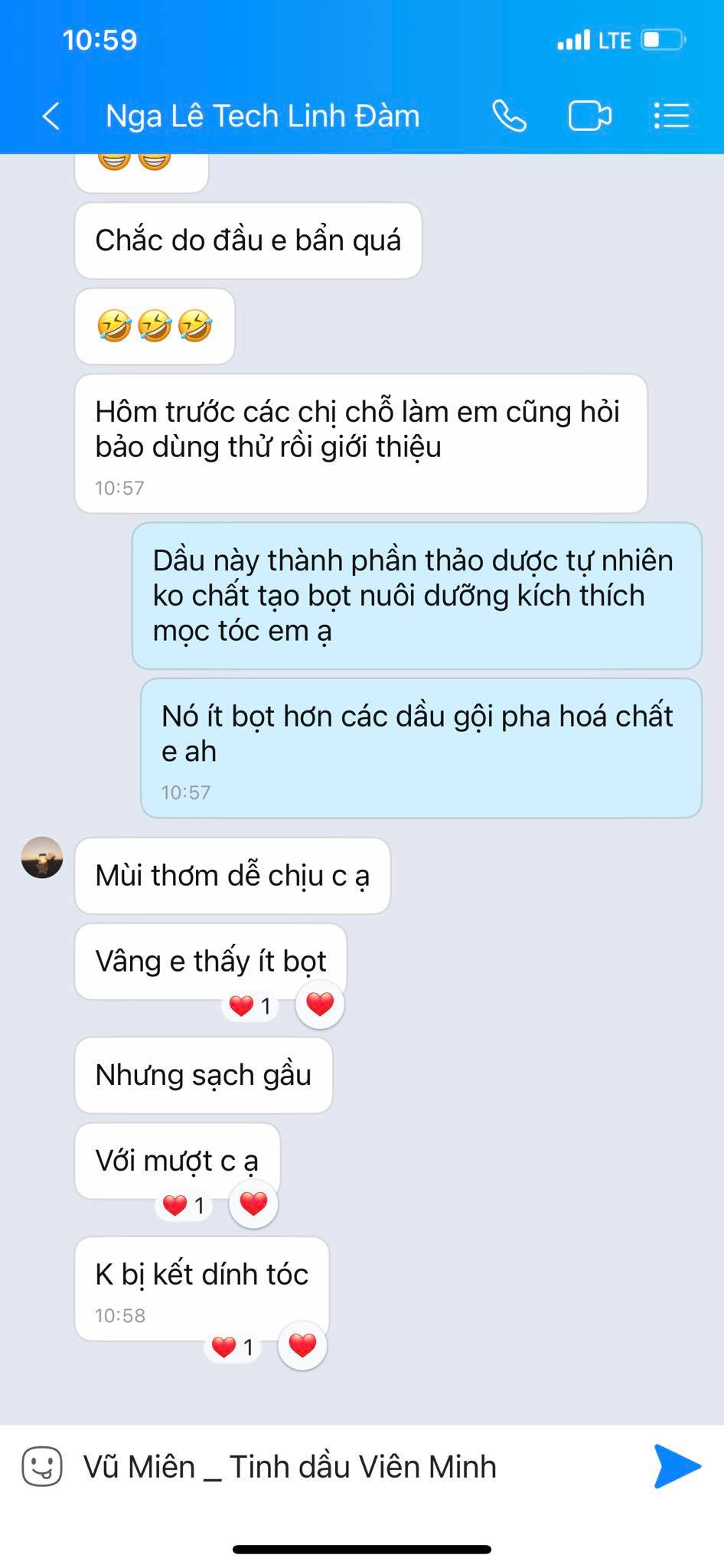724x1568 pixels.
Task: View reactions on 'Vâng e thấy ít bọt'
Action: point(250,1005)
